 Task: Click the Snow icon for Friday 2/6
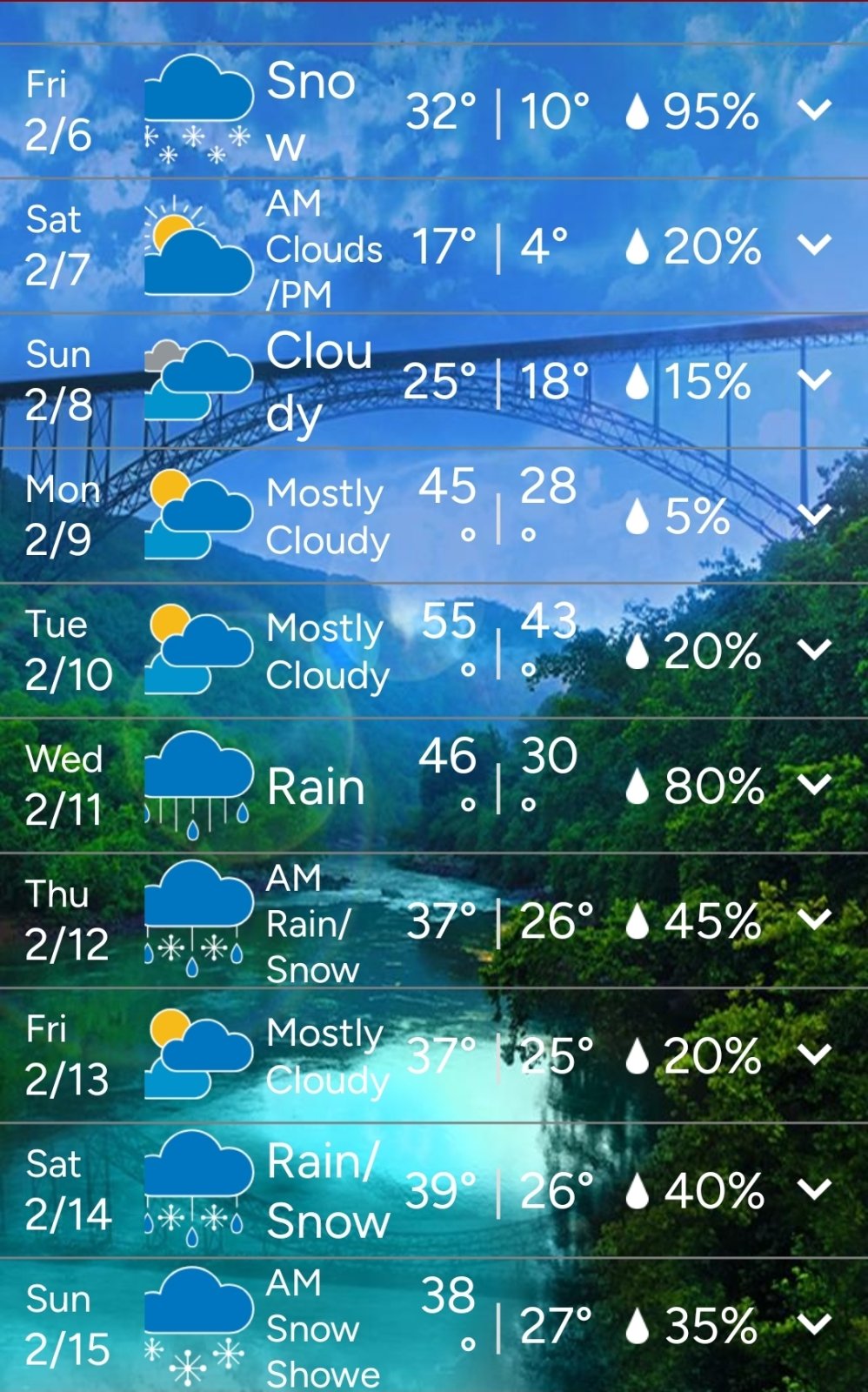pyautogui.click(x=198, y=109)
